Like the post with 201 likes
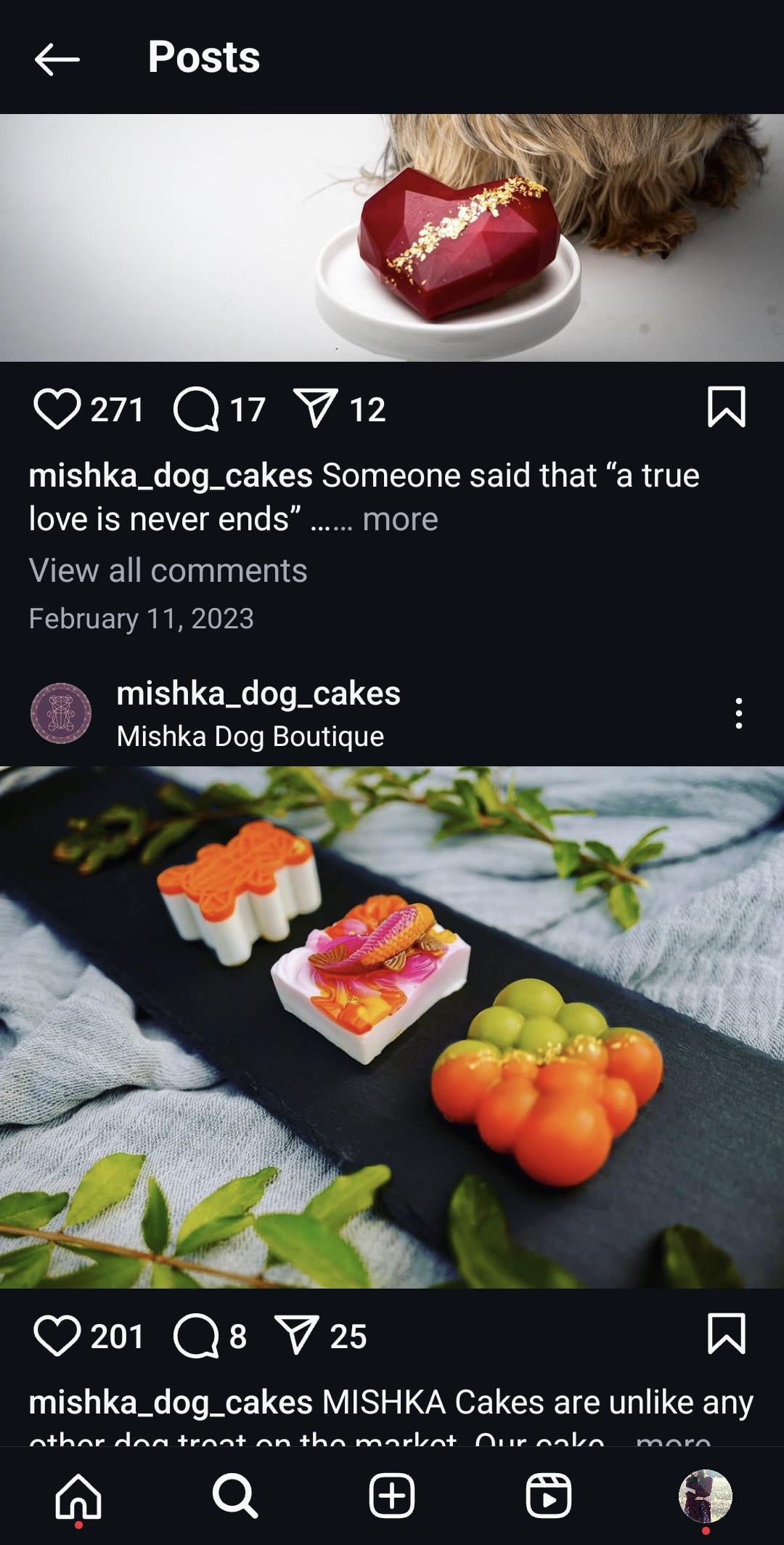The height and width of the screenshot is (1545, 784). [x=57, y=1336]
